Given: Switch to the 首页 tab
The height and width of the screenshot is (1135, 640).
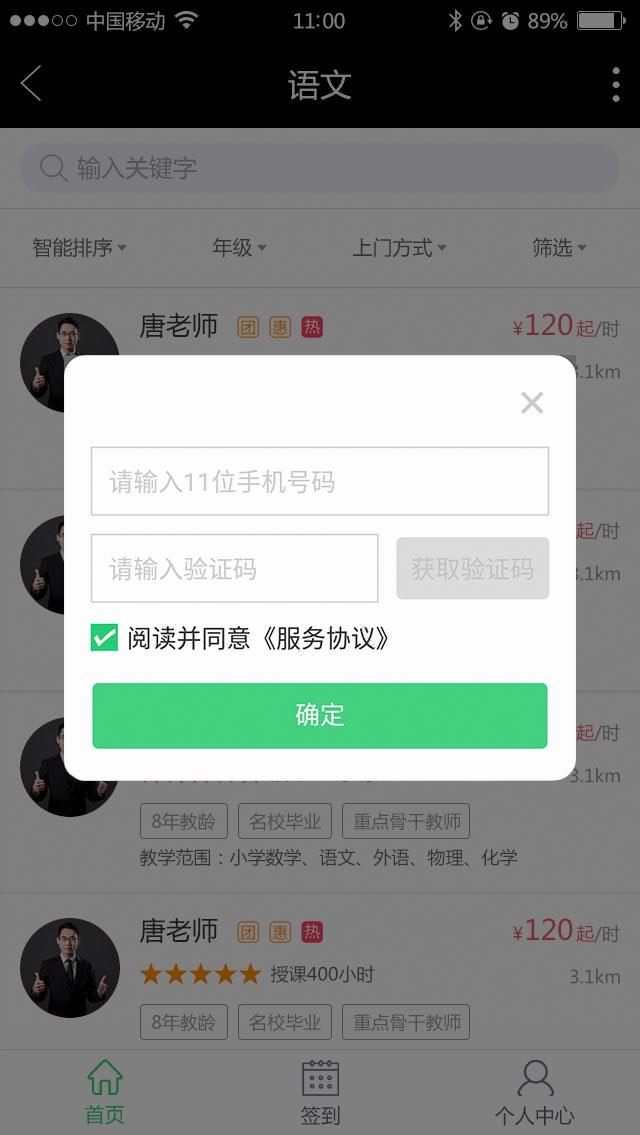Looking at the screenshot, I should (x=105, y=1092).
